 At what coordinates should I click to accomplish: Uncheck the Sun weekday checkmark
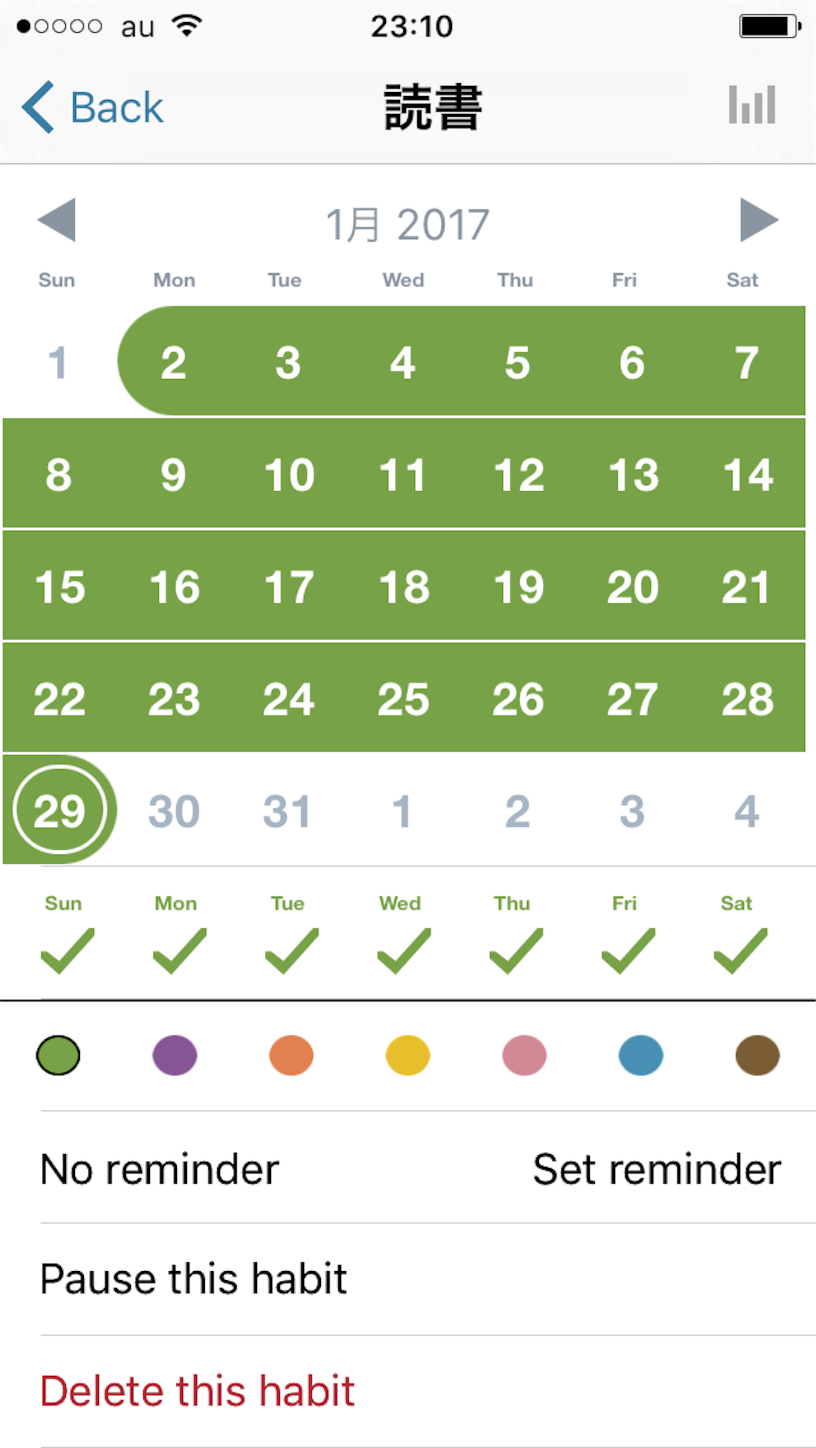pyautogui.click(x=66, y=934)
